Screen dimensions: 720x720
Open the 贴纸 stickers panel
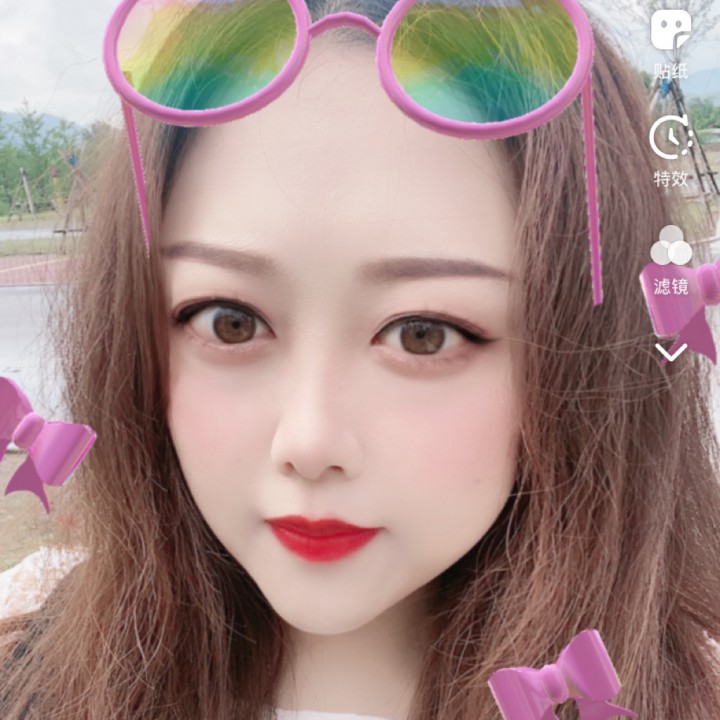(670, 43)
